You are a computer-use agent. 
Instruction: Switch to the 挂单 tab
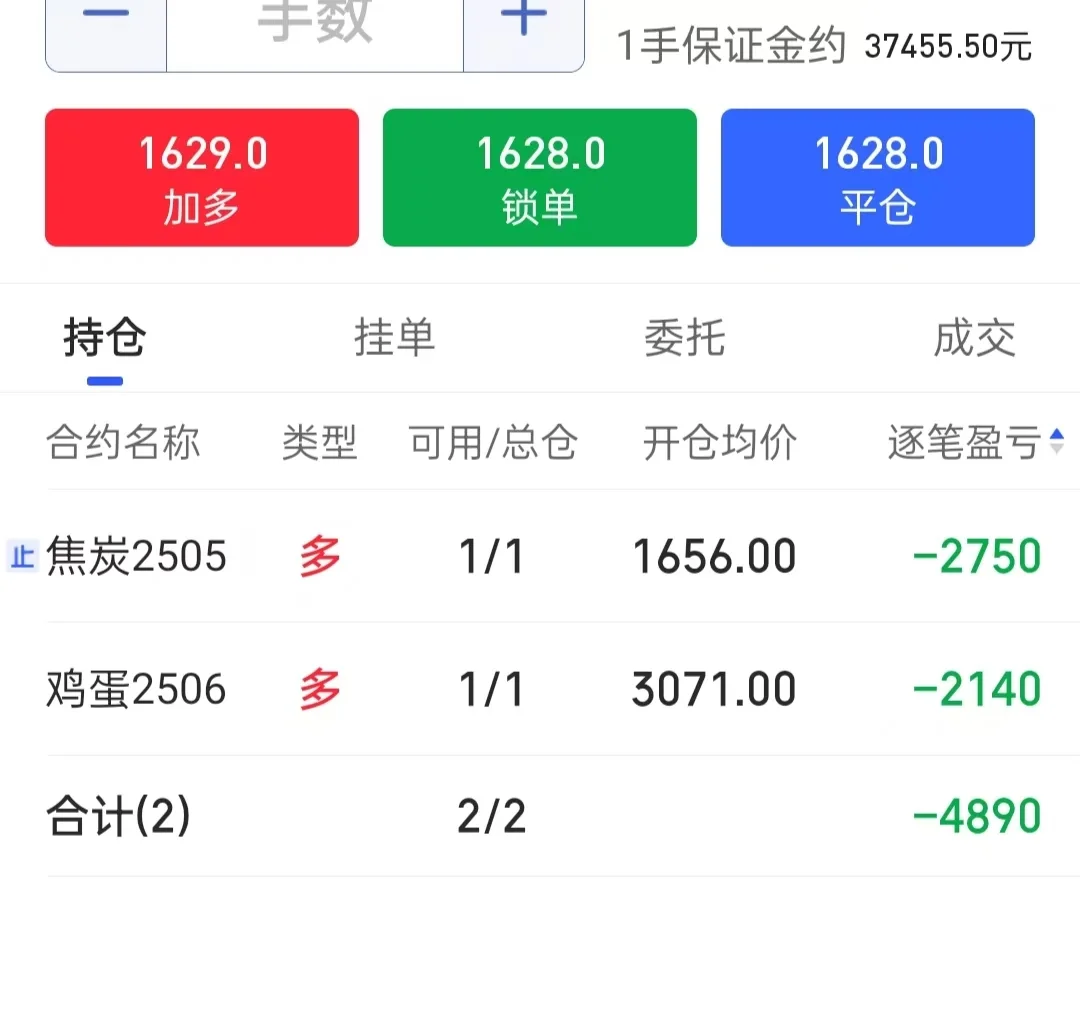point(394,338)
